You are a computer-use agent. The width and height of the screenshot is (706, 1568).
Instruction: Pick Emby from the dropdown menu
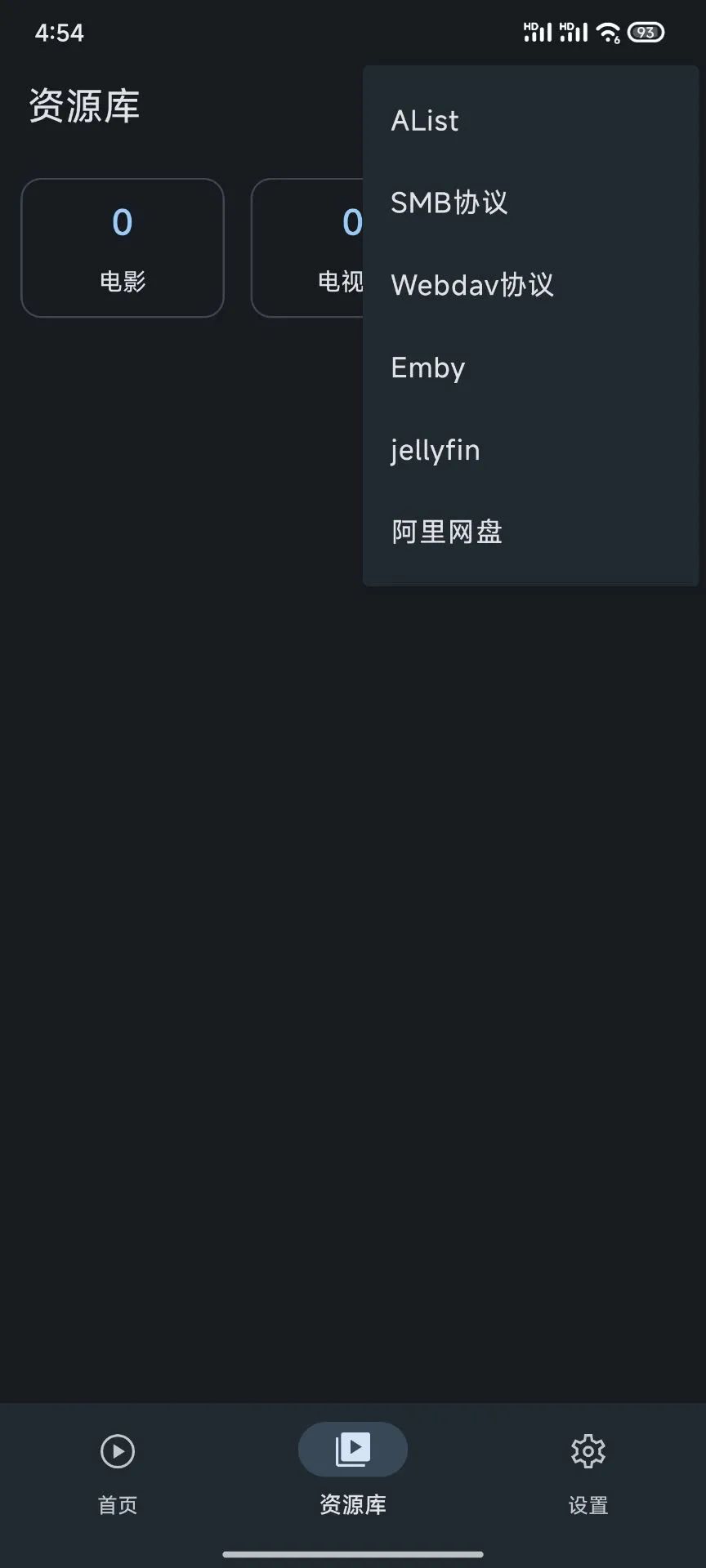[529, 367]
